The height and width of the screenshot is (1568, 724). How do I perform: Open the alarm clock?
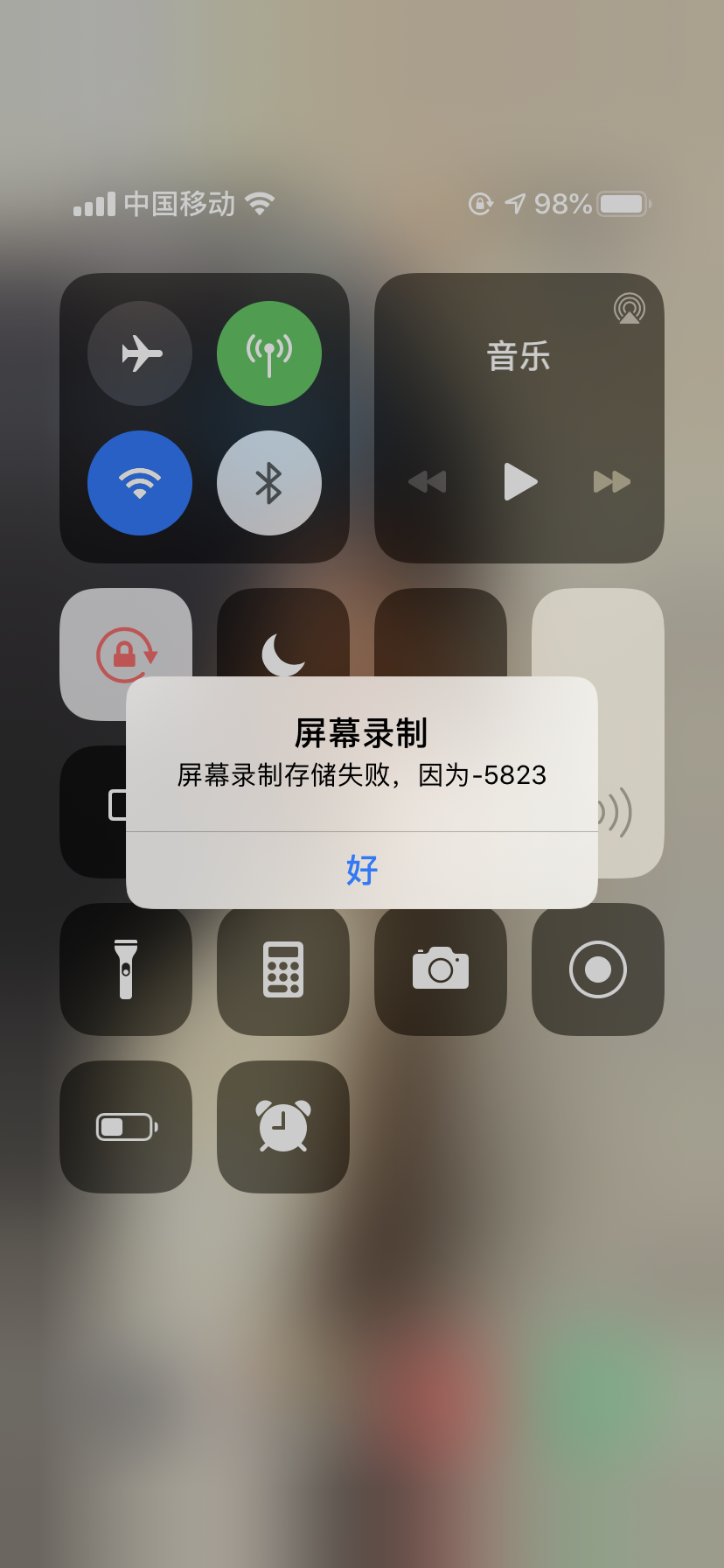[x=283, y=1127]
